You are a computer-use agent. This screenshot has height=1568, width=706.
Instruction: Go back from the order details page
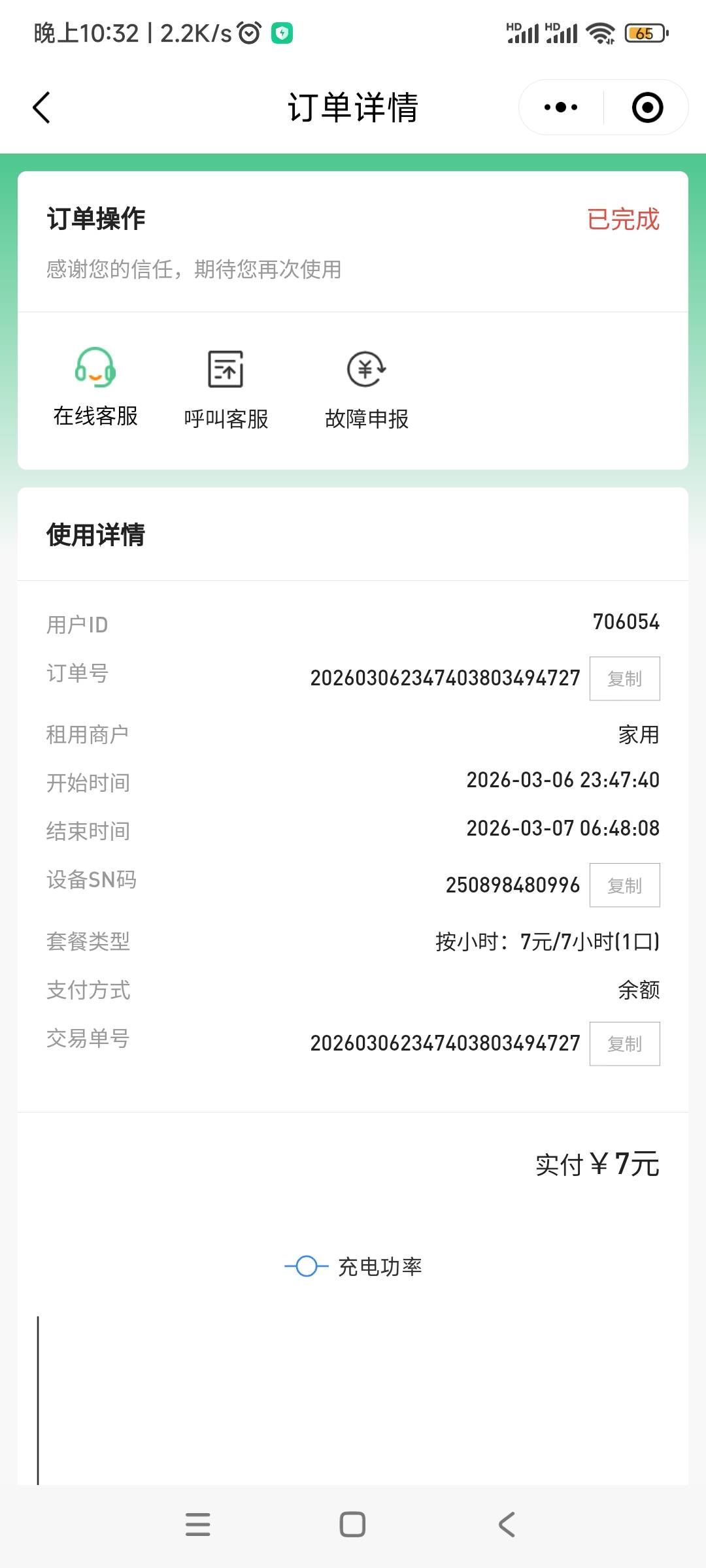(42, 108)
